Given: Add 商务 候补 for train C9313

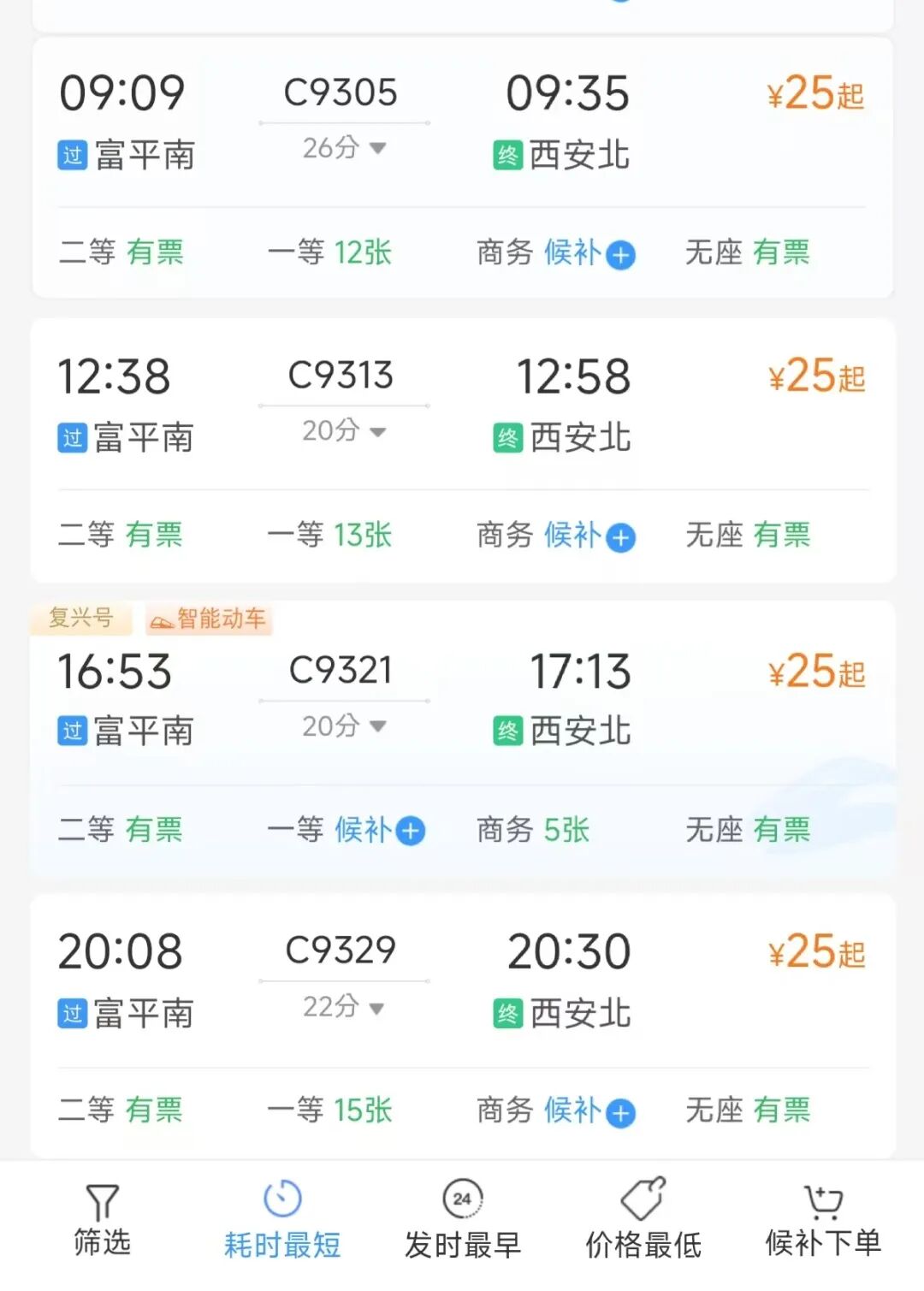Looking at the screenshot, I should coord(620,537).
